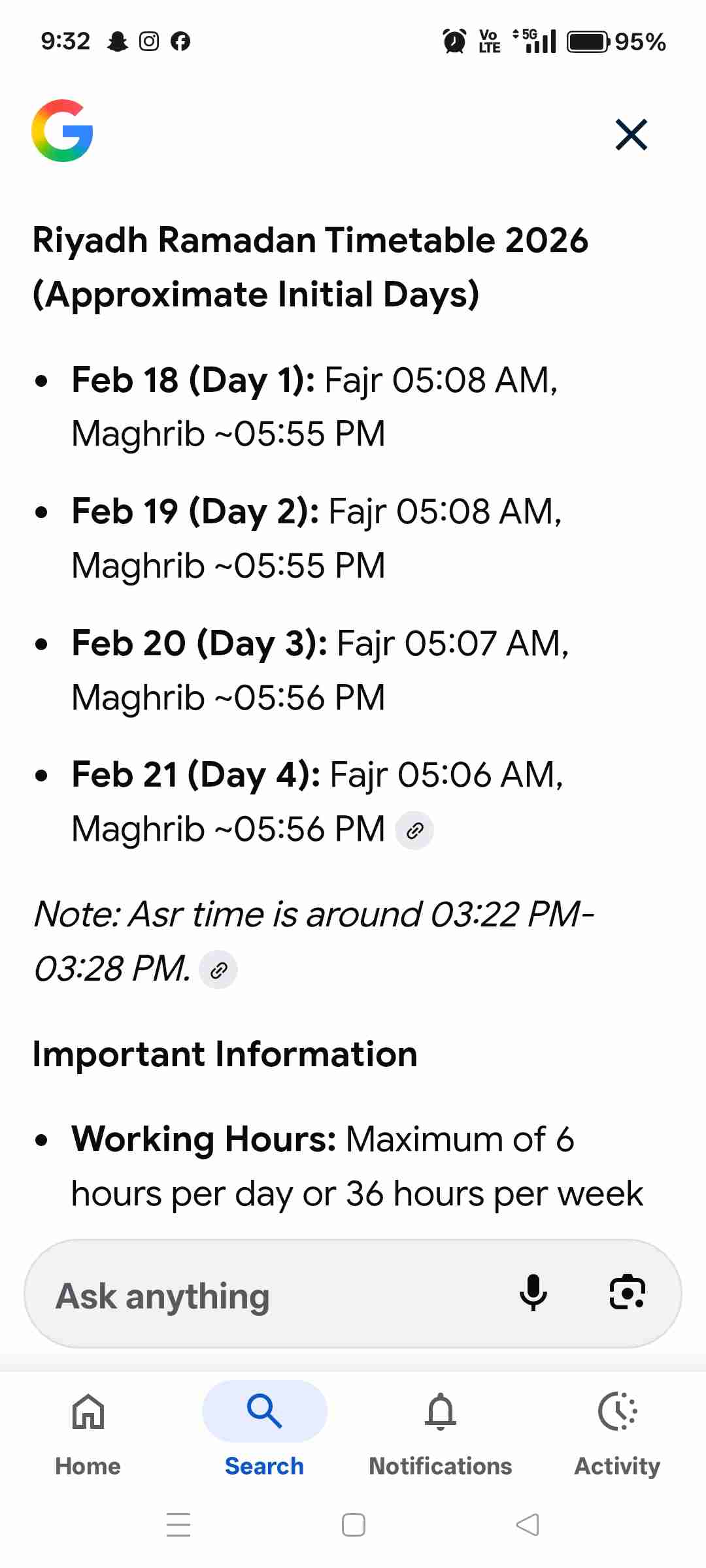This screenshot has height=1568, width=706.
Task: Open source link after Feb 21 Maghrib time
Action: tap(414, 830)
